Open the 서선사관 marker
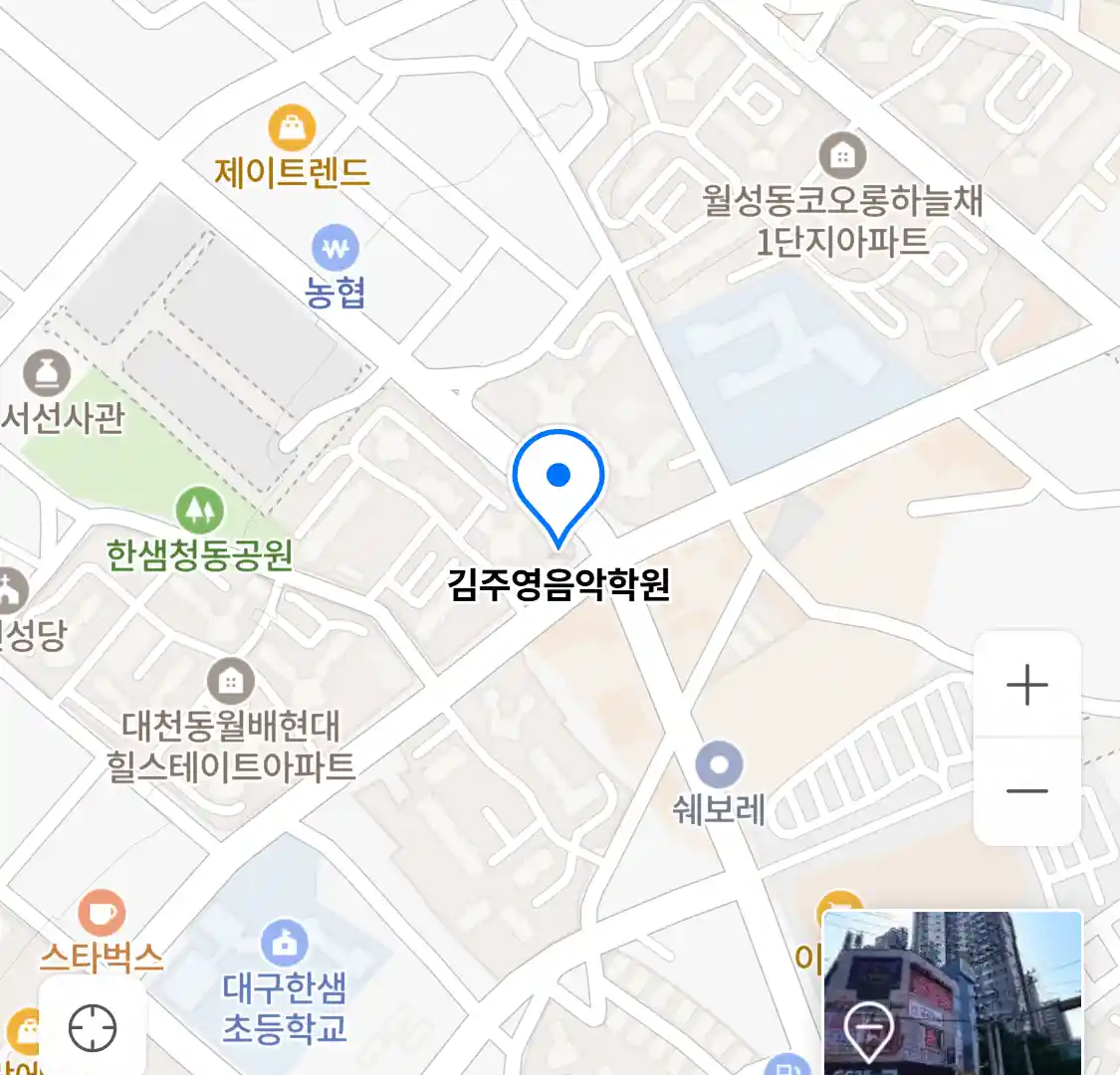 46,373
